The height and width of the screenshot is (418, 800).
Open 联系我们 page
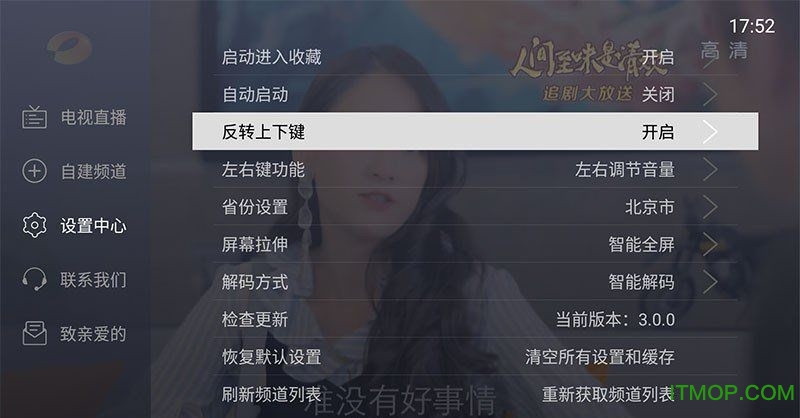[x=75, y=279]
